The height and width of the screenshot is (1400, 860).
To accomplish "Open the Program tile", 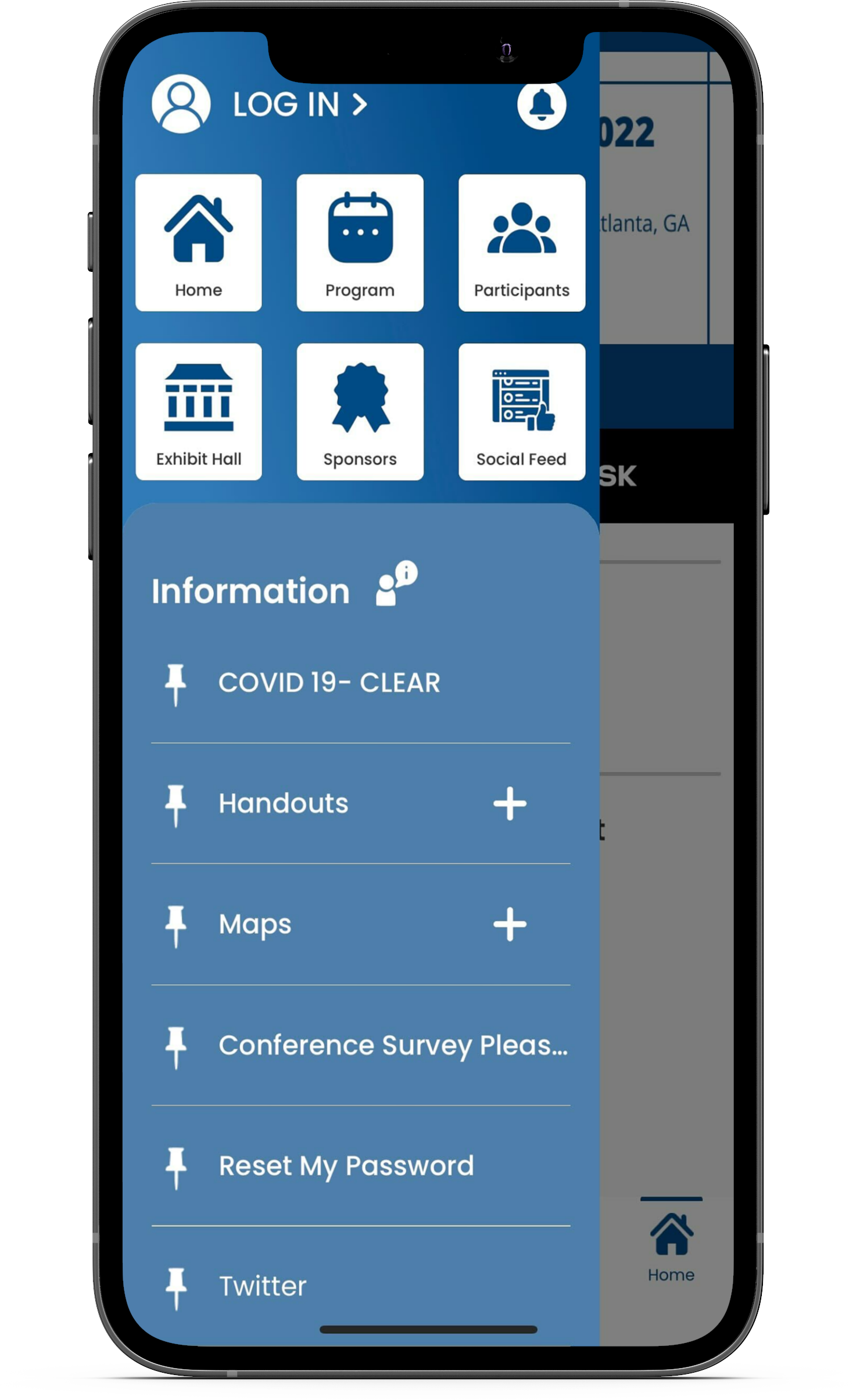I will [x=360, y=242].
